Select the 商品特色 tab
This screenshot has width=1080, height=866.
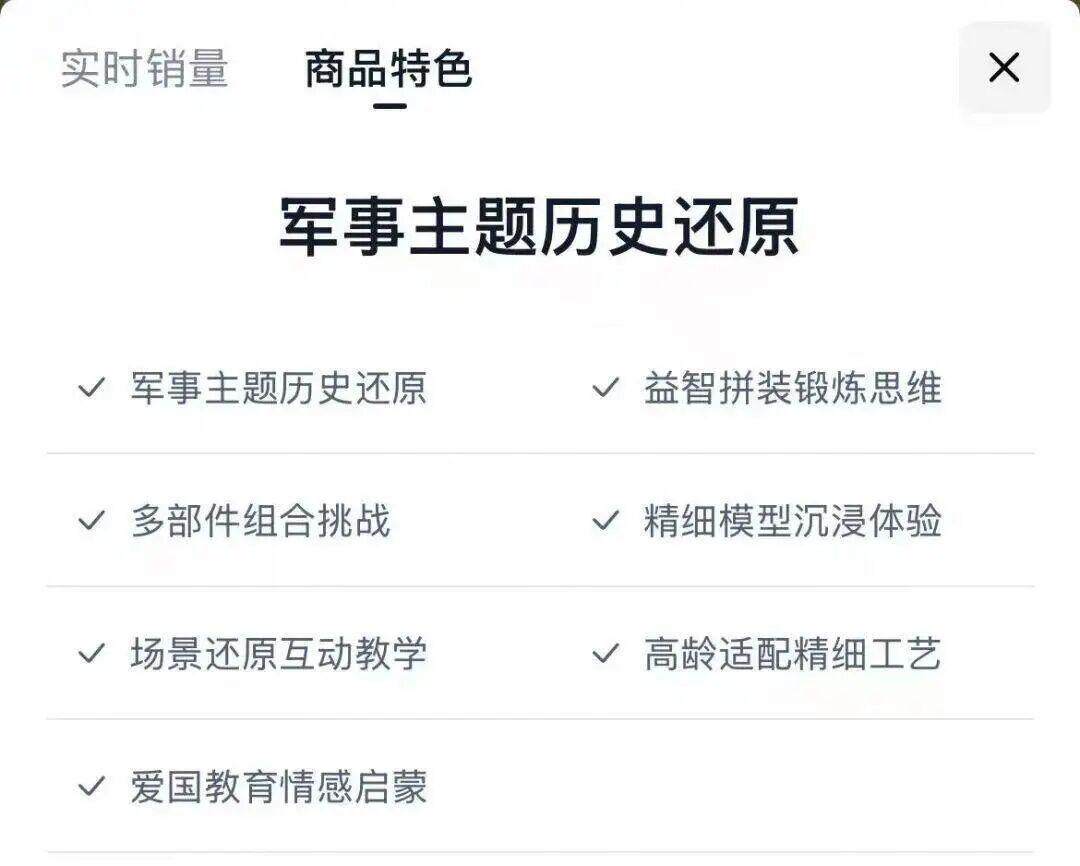[x=388, y=70]
